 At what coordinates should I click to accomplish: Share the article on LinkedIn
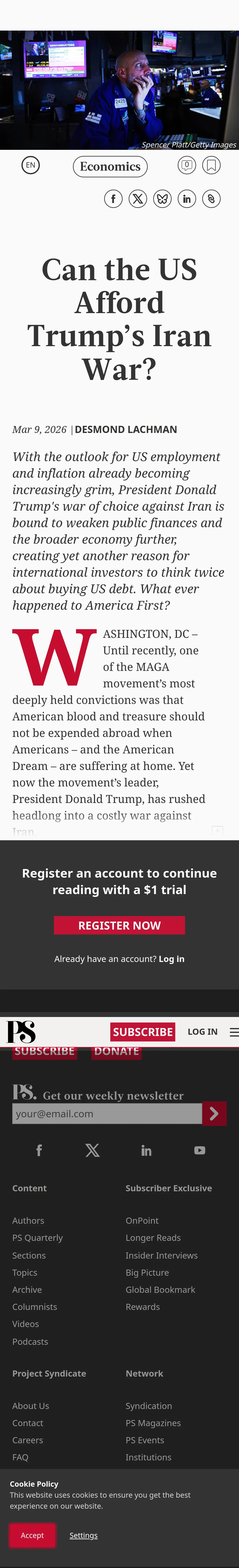coord(187,199)
